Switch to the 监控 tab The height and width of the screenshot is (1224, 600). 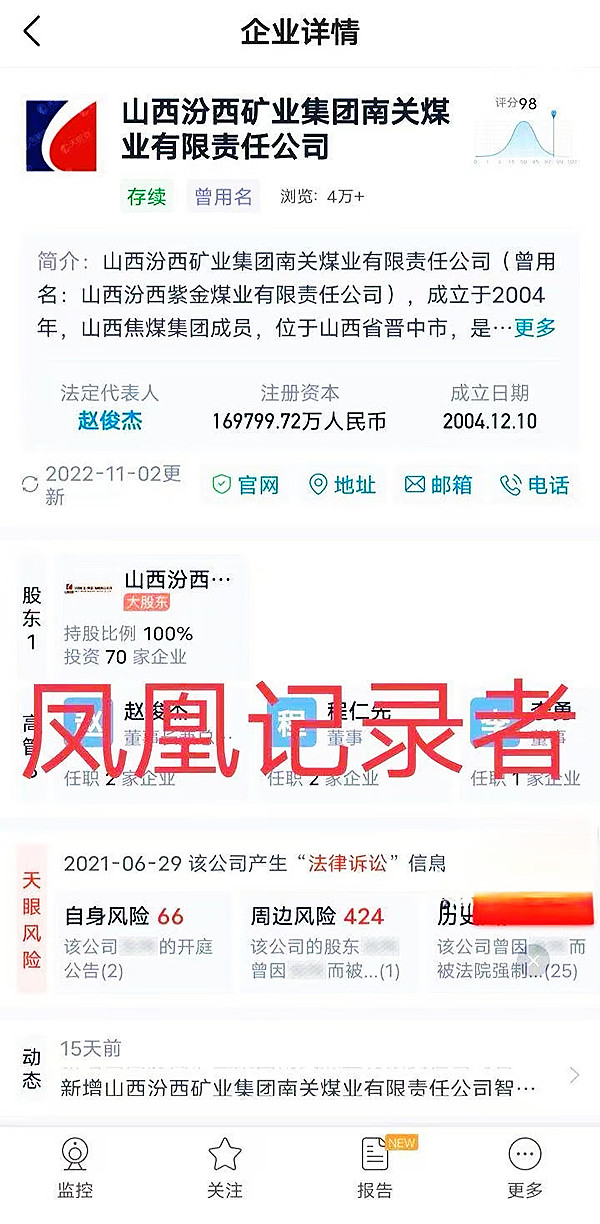[74, 1168]
